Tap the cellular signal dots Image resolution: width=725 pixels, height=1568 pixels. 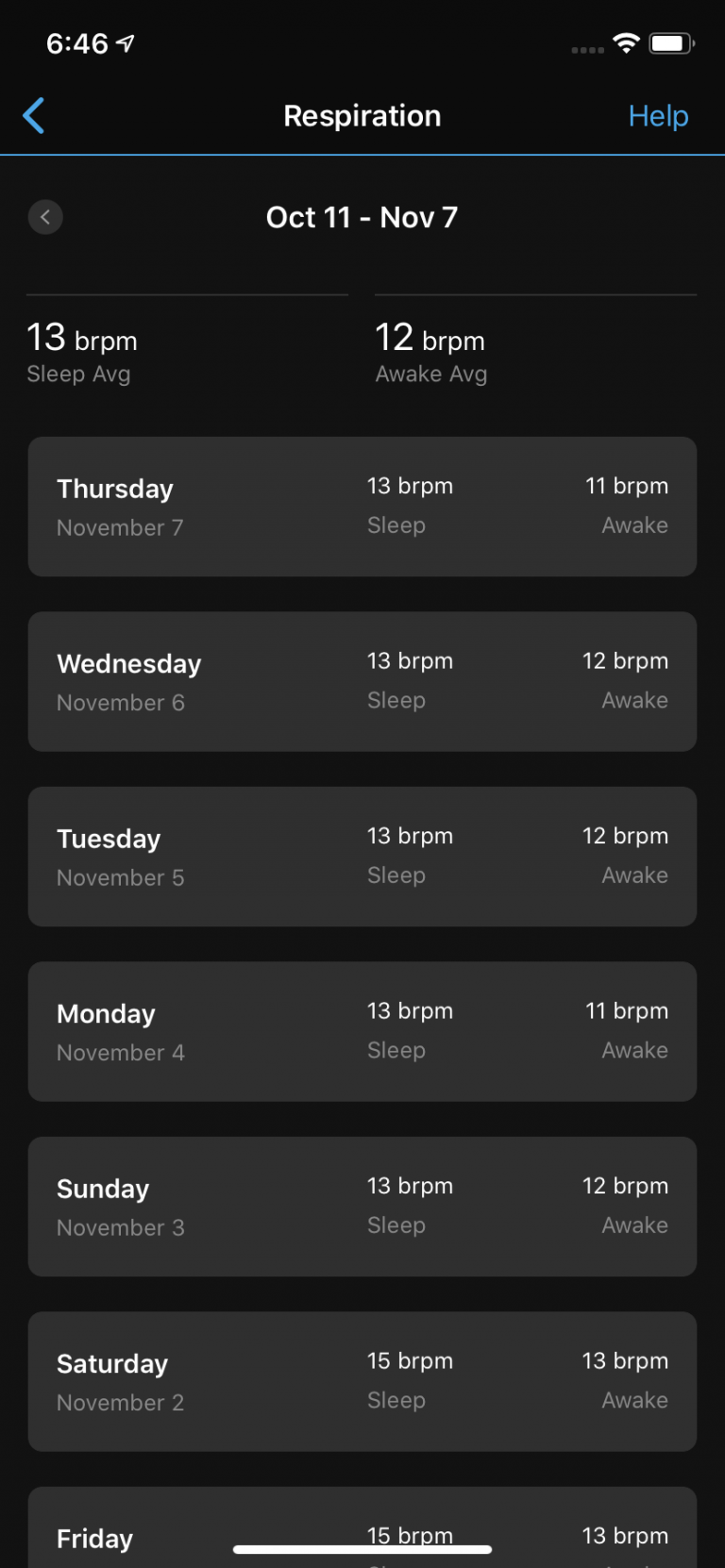(586, 47)
